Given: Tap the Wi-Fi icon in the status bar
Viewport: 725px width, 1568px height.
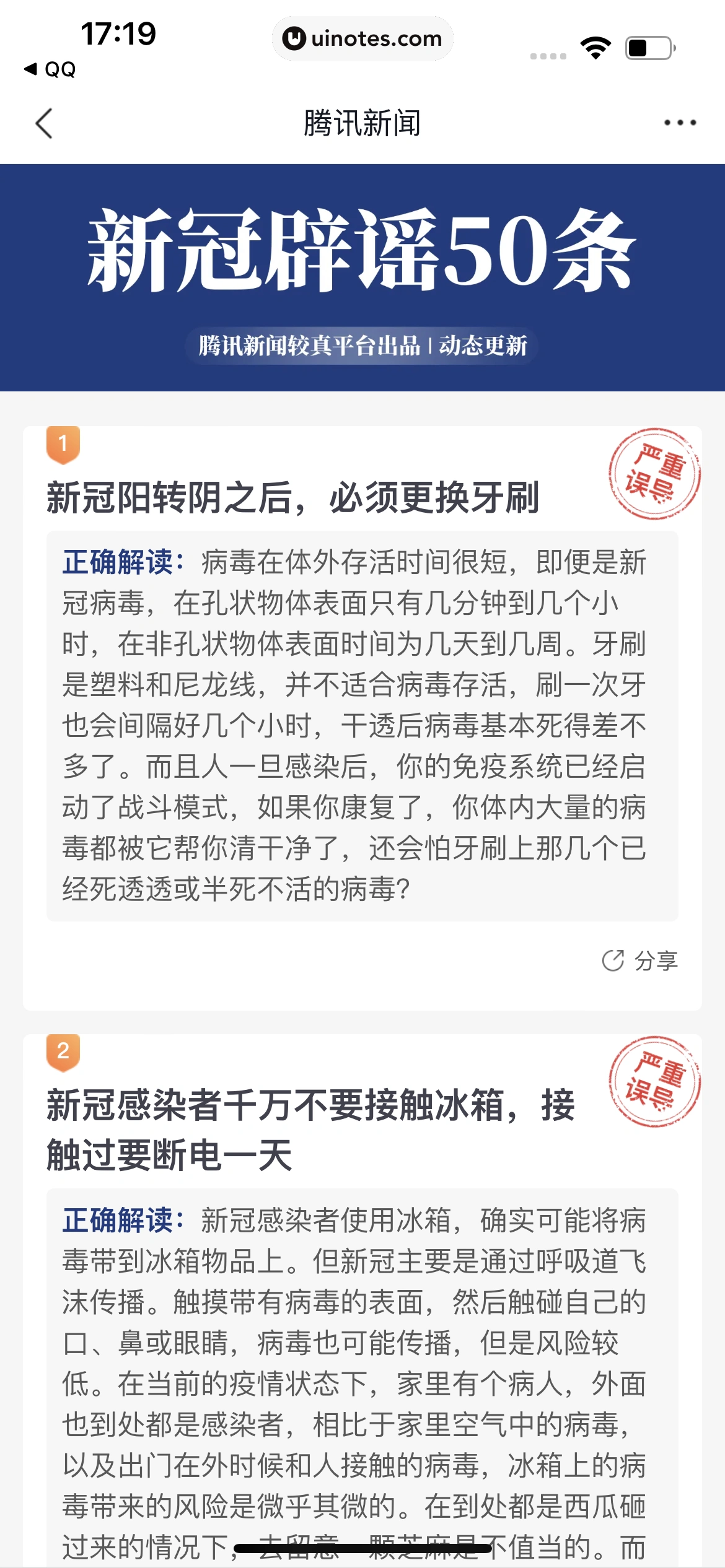Looking at the screenshot, I should [x=596, y=46].
